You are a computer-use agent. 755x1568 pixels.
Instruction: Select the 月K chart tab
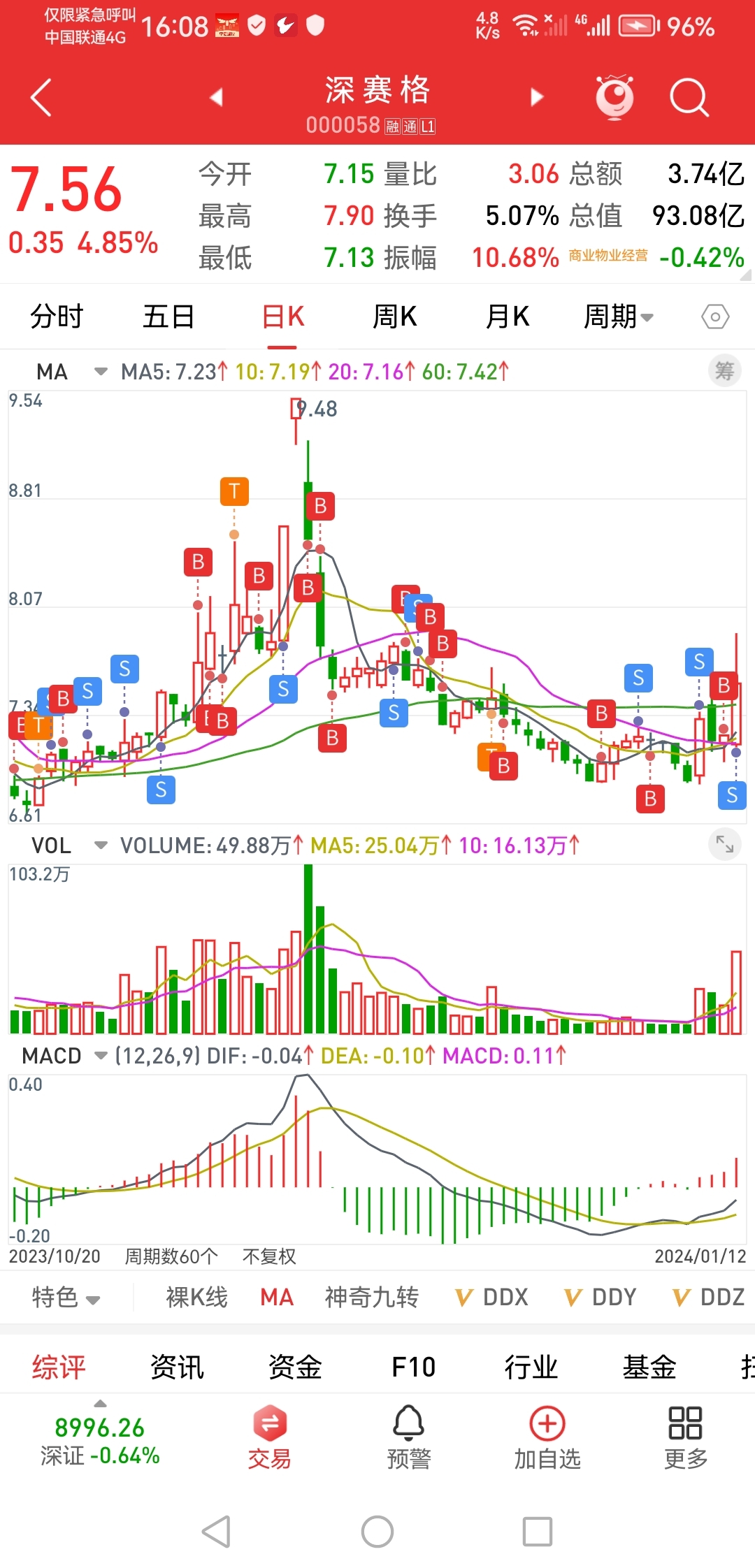(x=508, y=317)
